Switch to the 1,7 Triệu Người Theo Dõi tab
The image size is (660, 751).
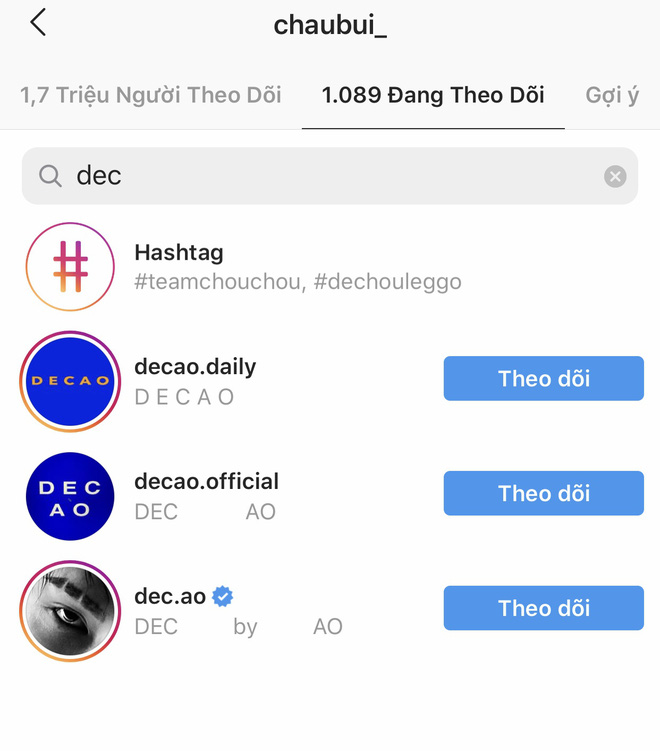coord(151,96)
